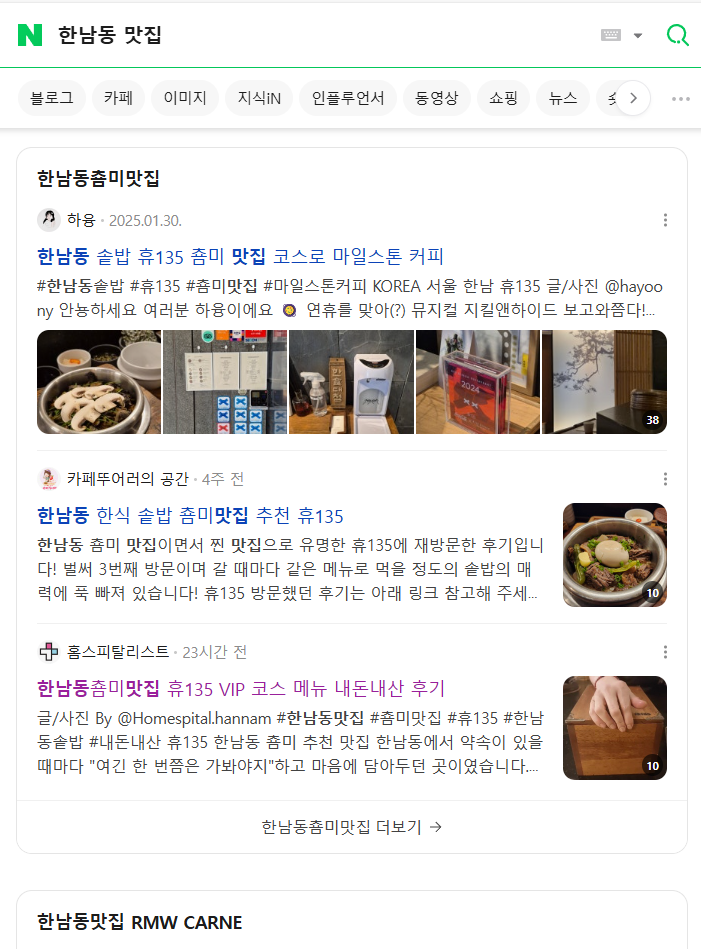The height and width of the screenshot is (949, 701).
Task: Switch to the 동영상 tab
Action: (x=436, y=98)
